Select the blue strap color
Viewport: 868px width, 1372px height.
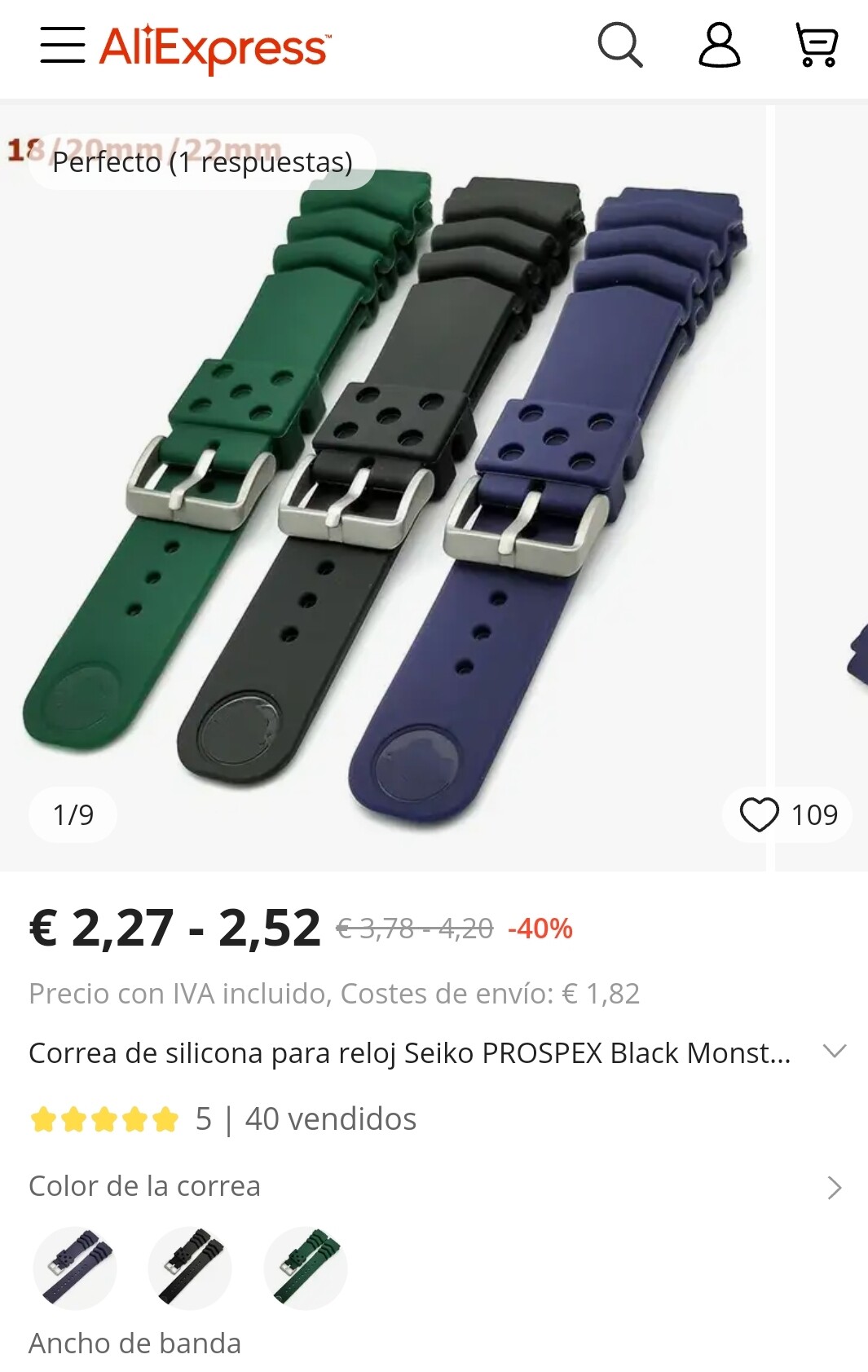[75, 1268]
